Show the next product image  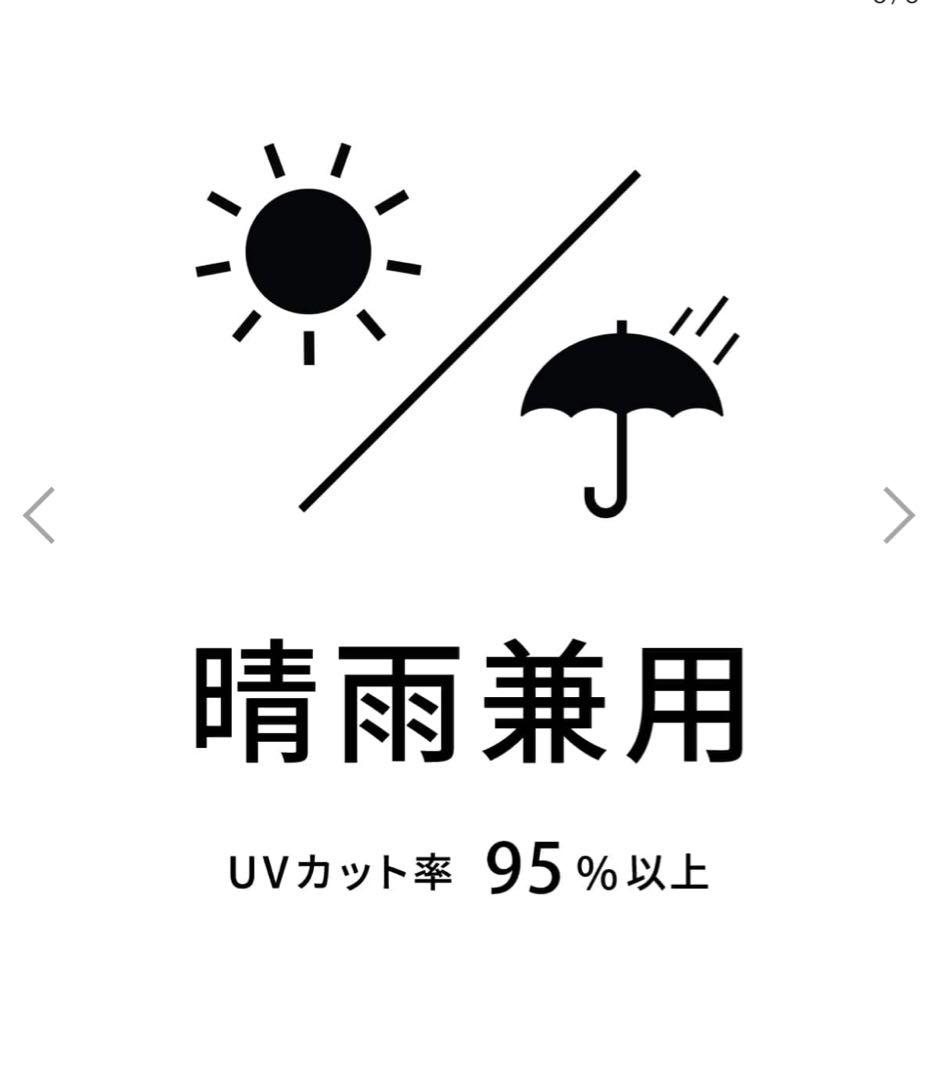tap(899, 515)
